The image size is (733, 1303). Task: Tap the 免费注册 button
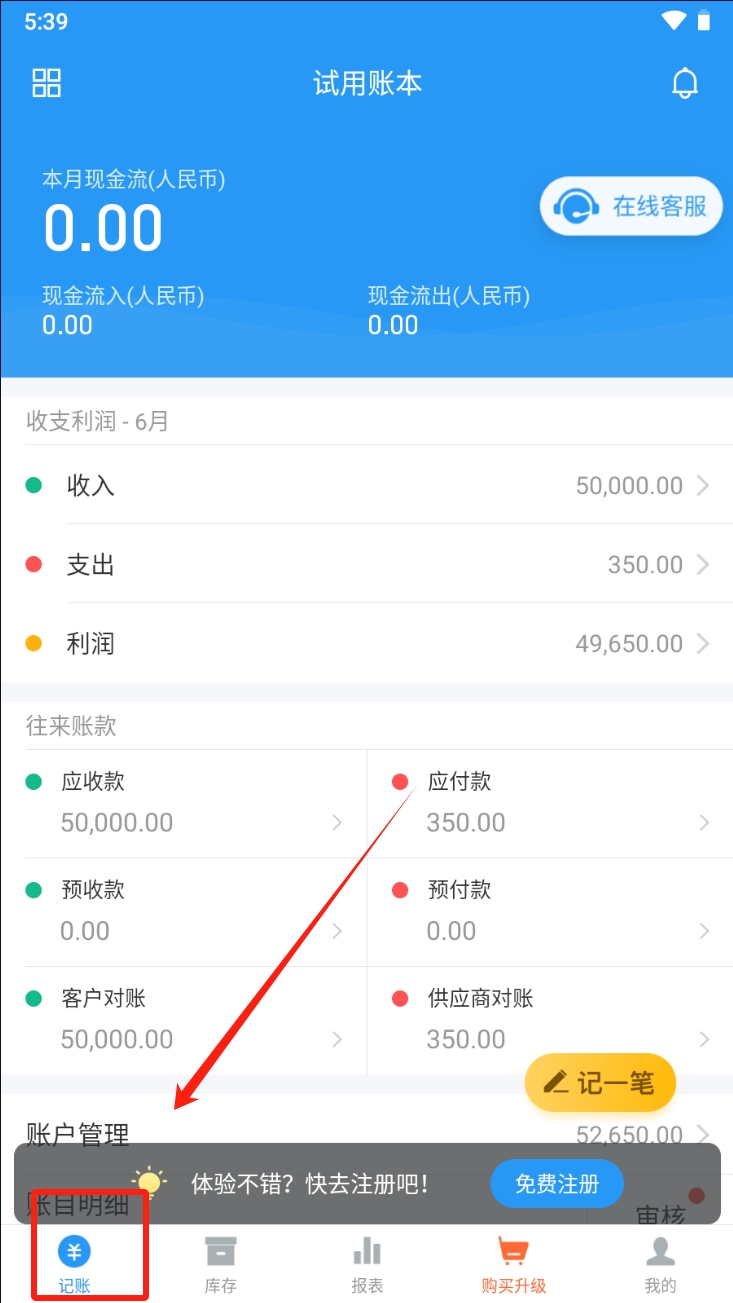tap(557, 1185)
